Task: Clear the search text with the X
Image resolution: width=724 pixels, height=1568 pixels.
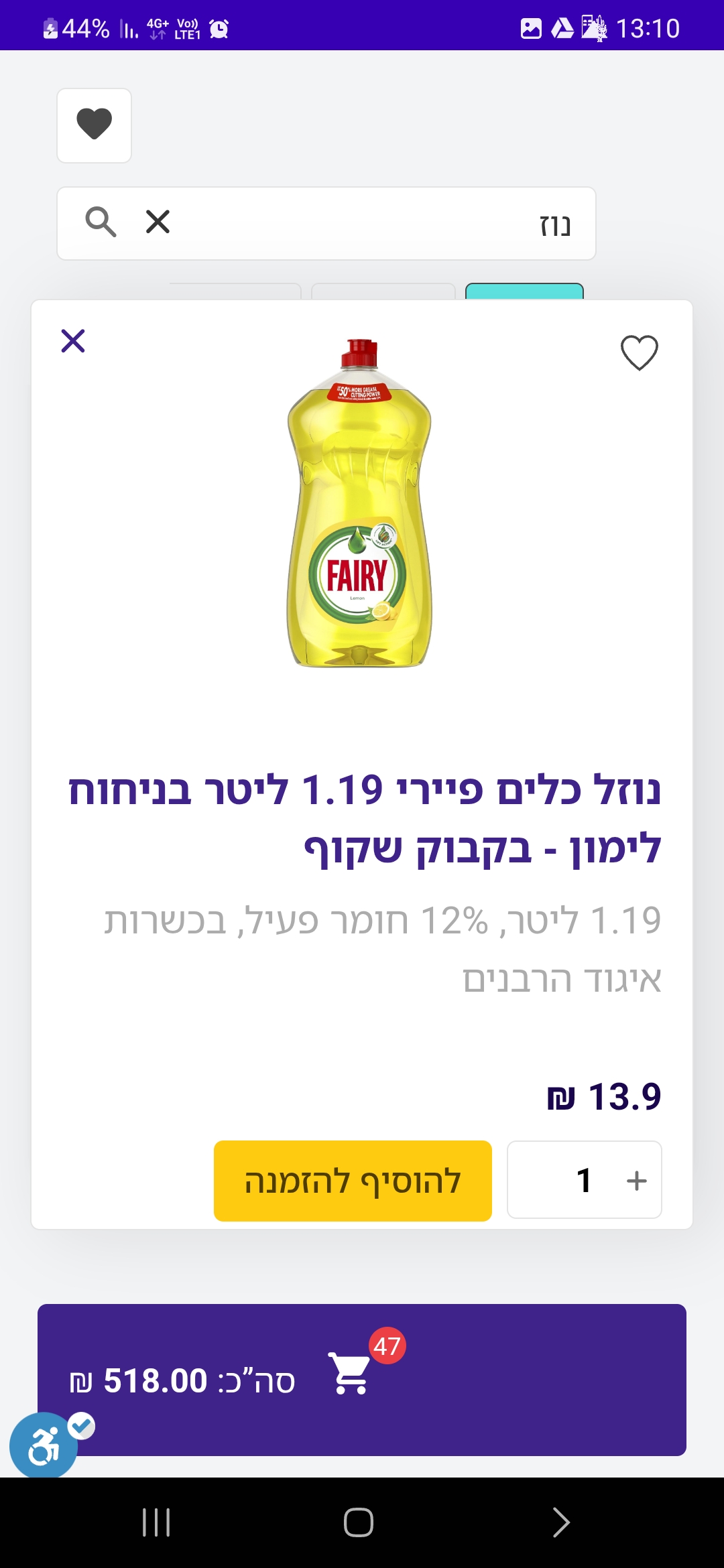Action: click(158, 222)
